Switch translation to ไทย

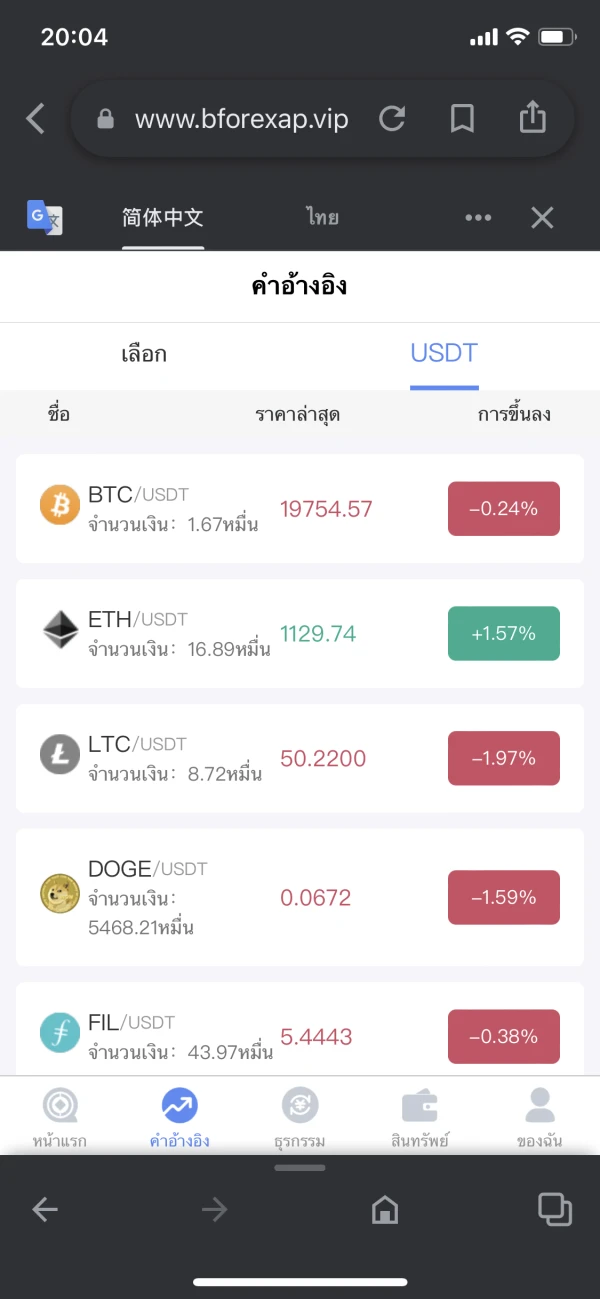(322, 217)
